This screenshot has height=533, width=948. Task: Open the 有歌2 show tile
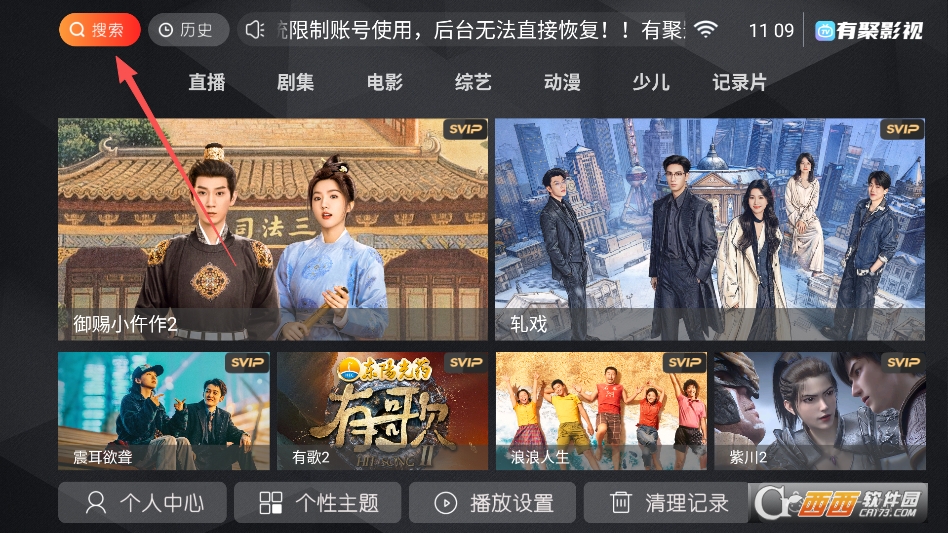382,410
